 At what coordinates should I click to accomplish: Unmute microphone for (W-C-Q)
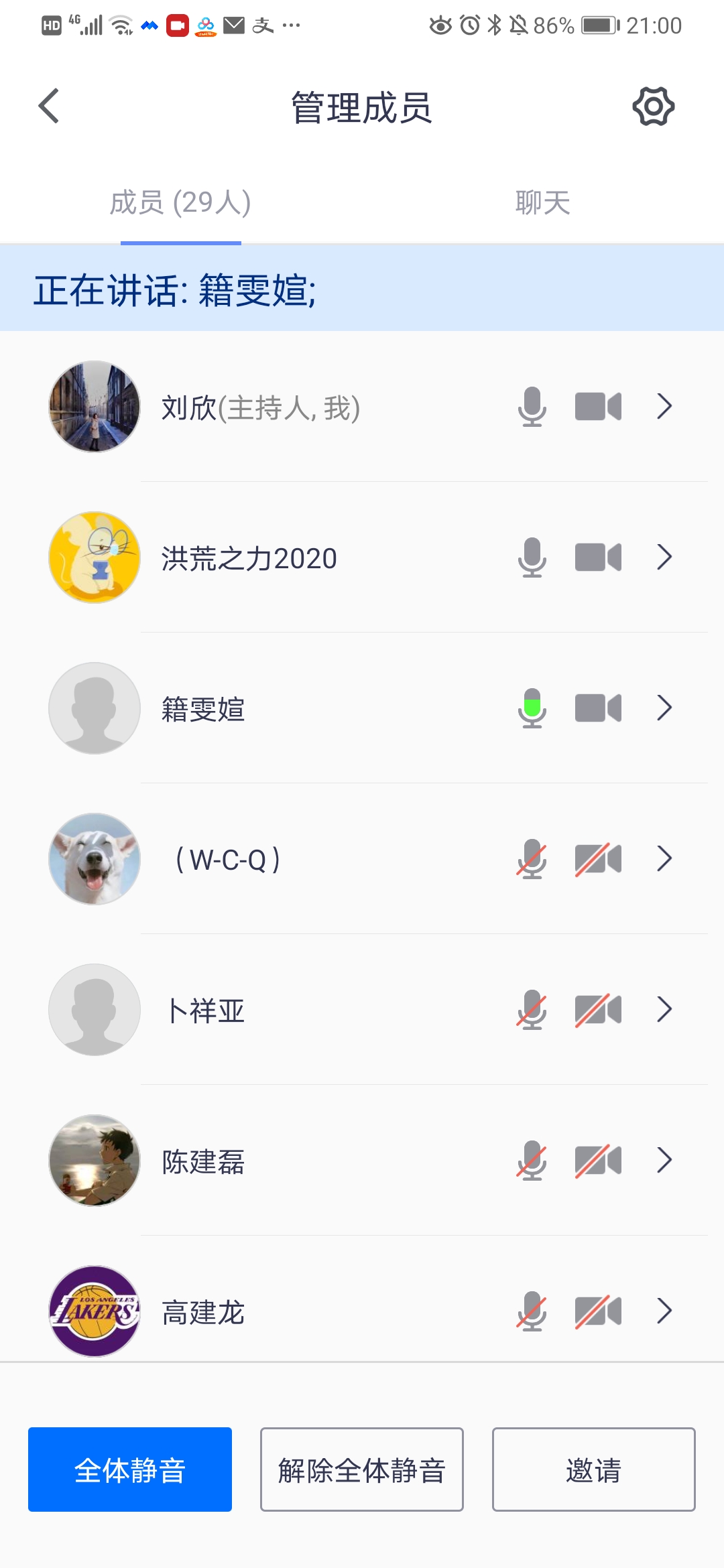pos(532,859)
